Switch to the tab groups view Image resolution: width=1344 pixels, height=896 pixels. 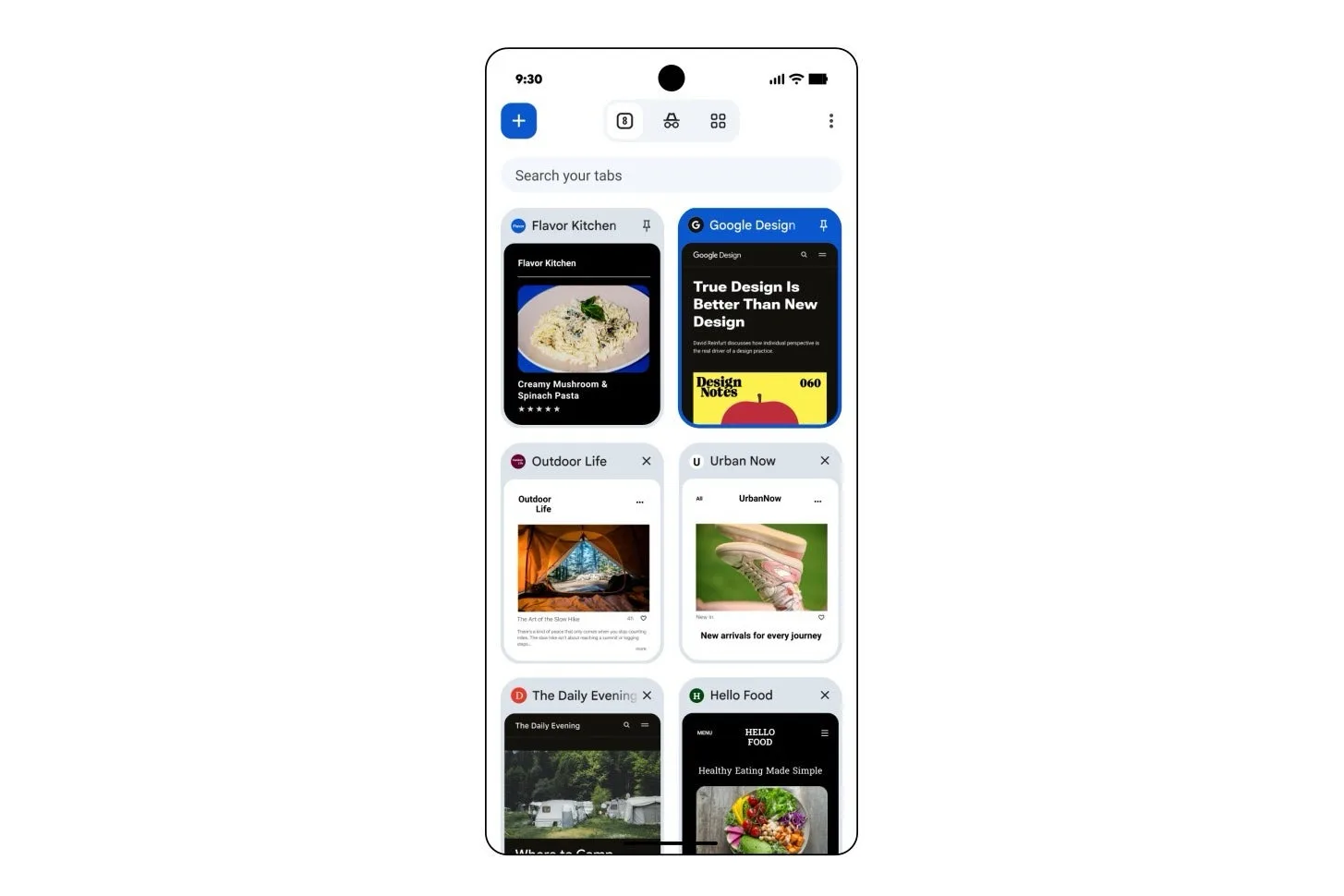click(718, 121)
